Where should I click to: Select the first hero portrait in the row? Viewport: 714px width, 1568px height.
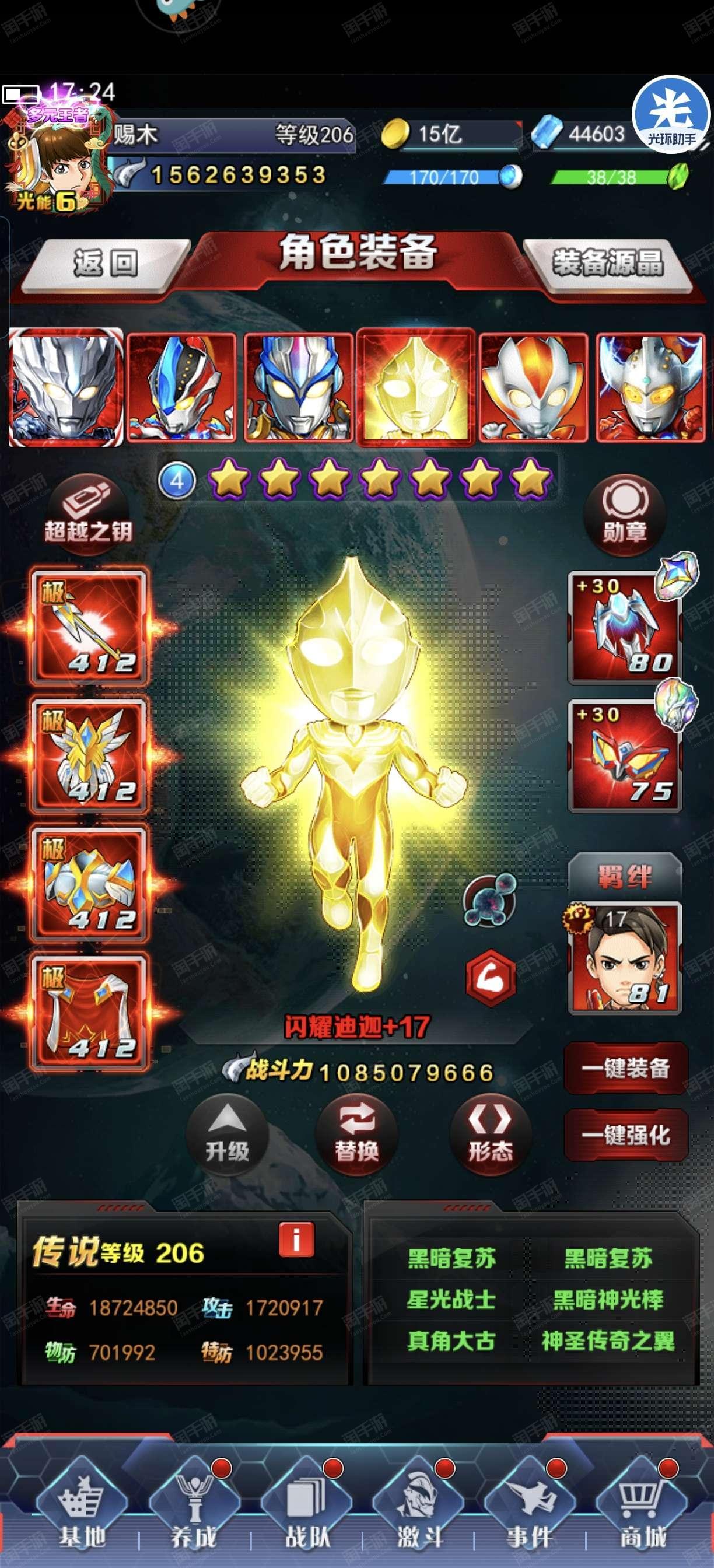[66, 387]
